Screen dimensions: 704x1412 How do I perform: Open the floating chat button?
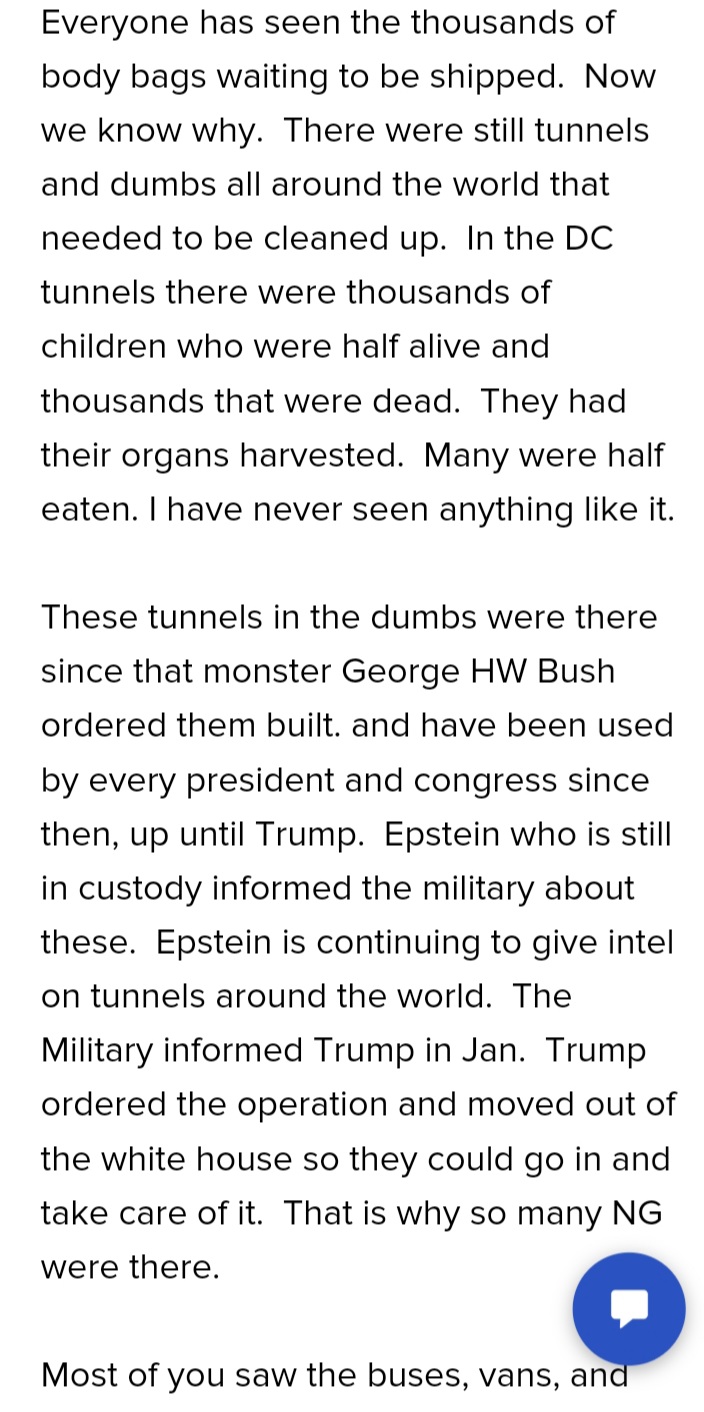(629, 1308)
